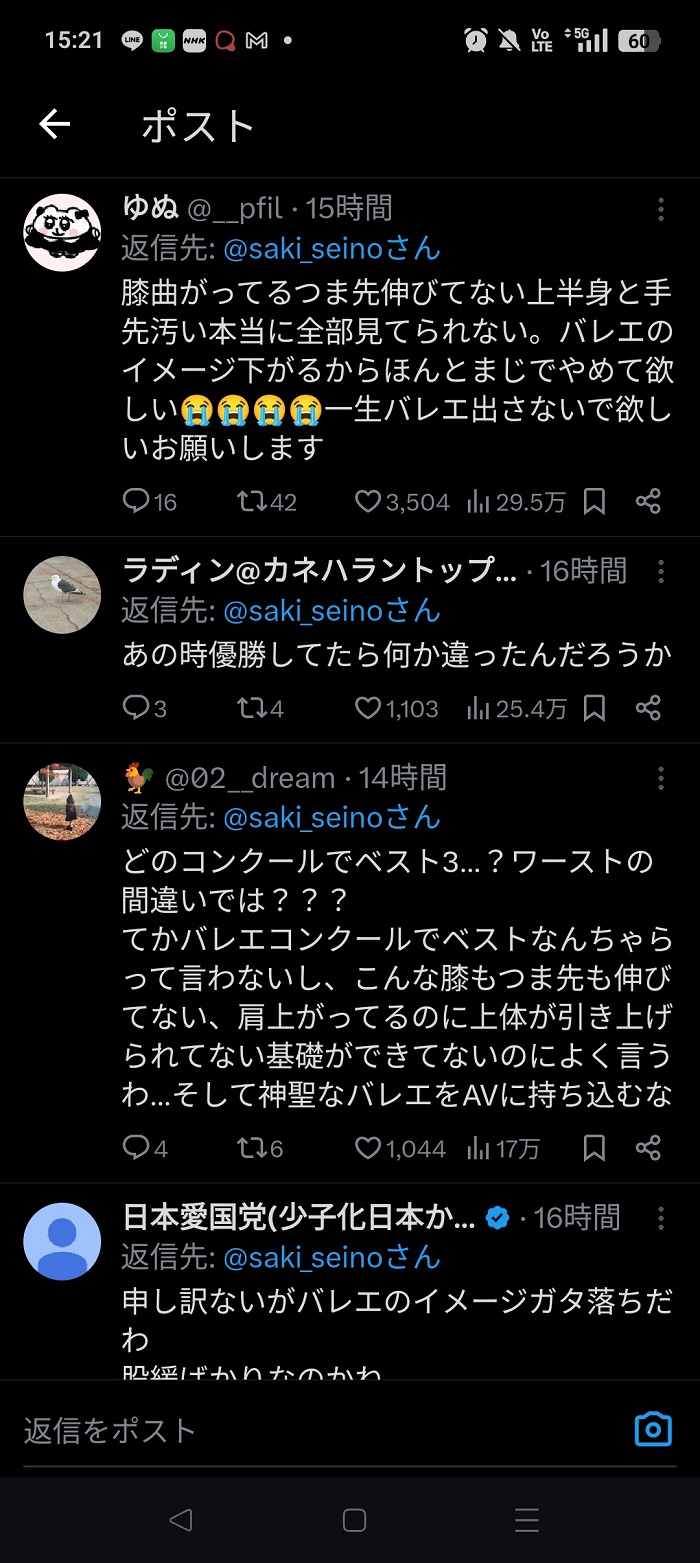The height and width of the screenshot is (1563, 700).
Task: Open overflow menu on ゆぬ's reply
Action: click(x=661, y=209)
